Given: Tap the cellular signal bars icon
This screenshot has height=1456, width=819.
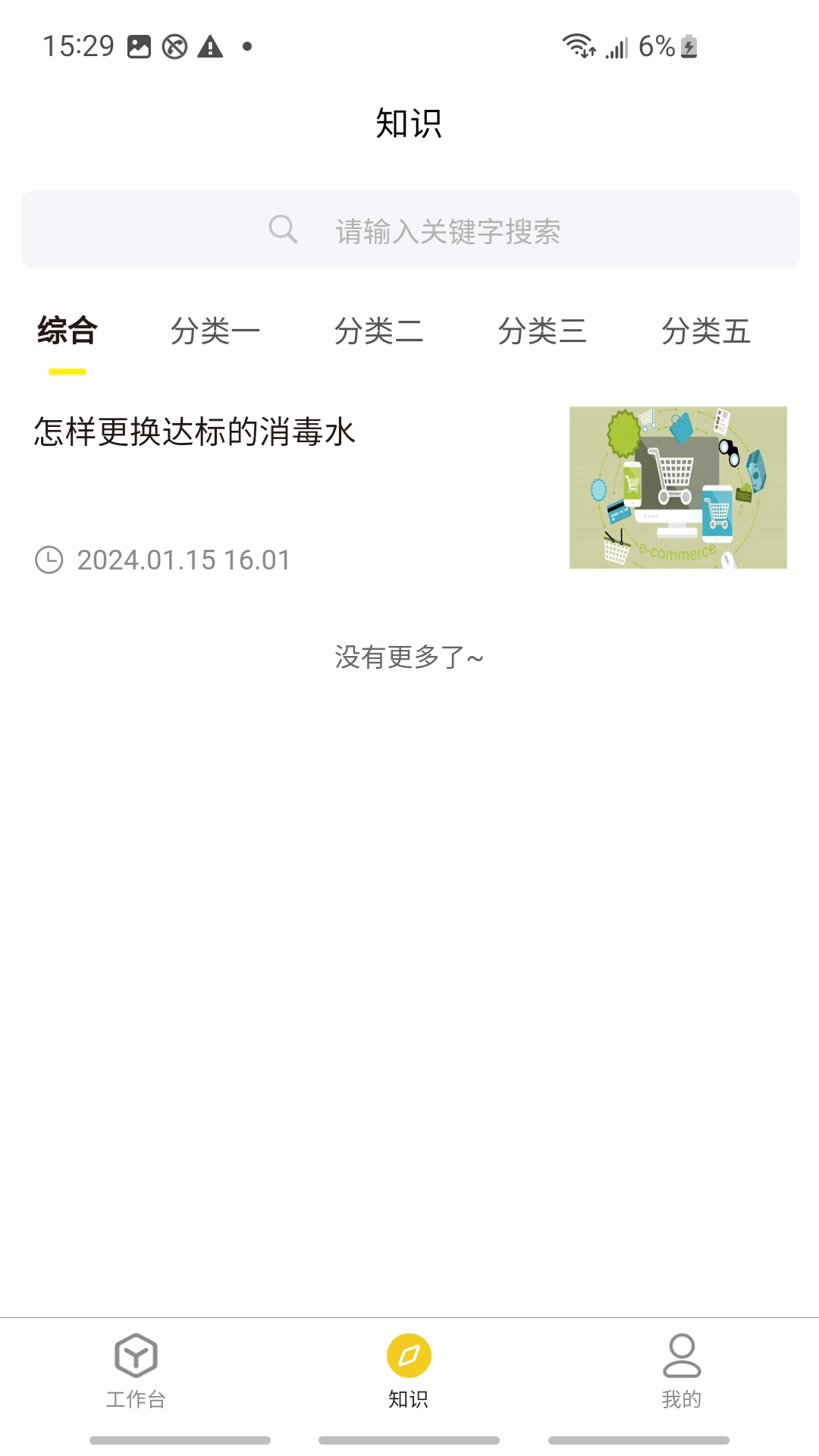Looking at the screenshot, I should click(x=616, y=47).
